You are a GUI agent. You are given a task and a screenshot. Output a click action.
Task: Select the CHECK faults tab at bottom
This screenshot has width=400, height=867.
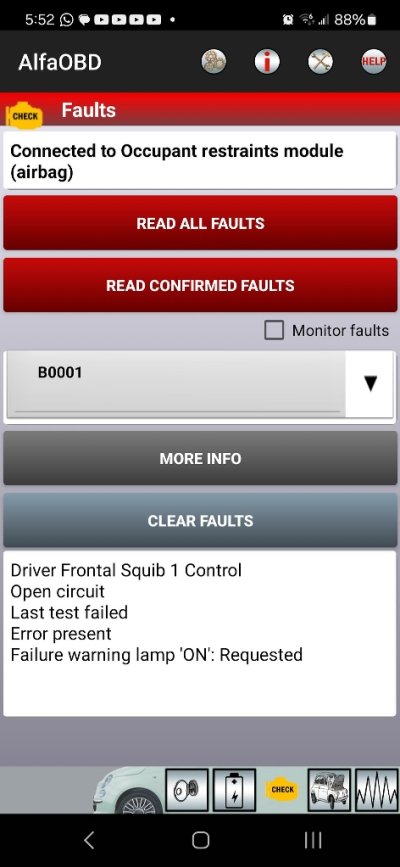(282, 790)
